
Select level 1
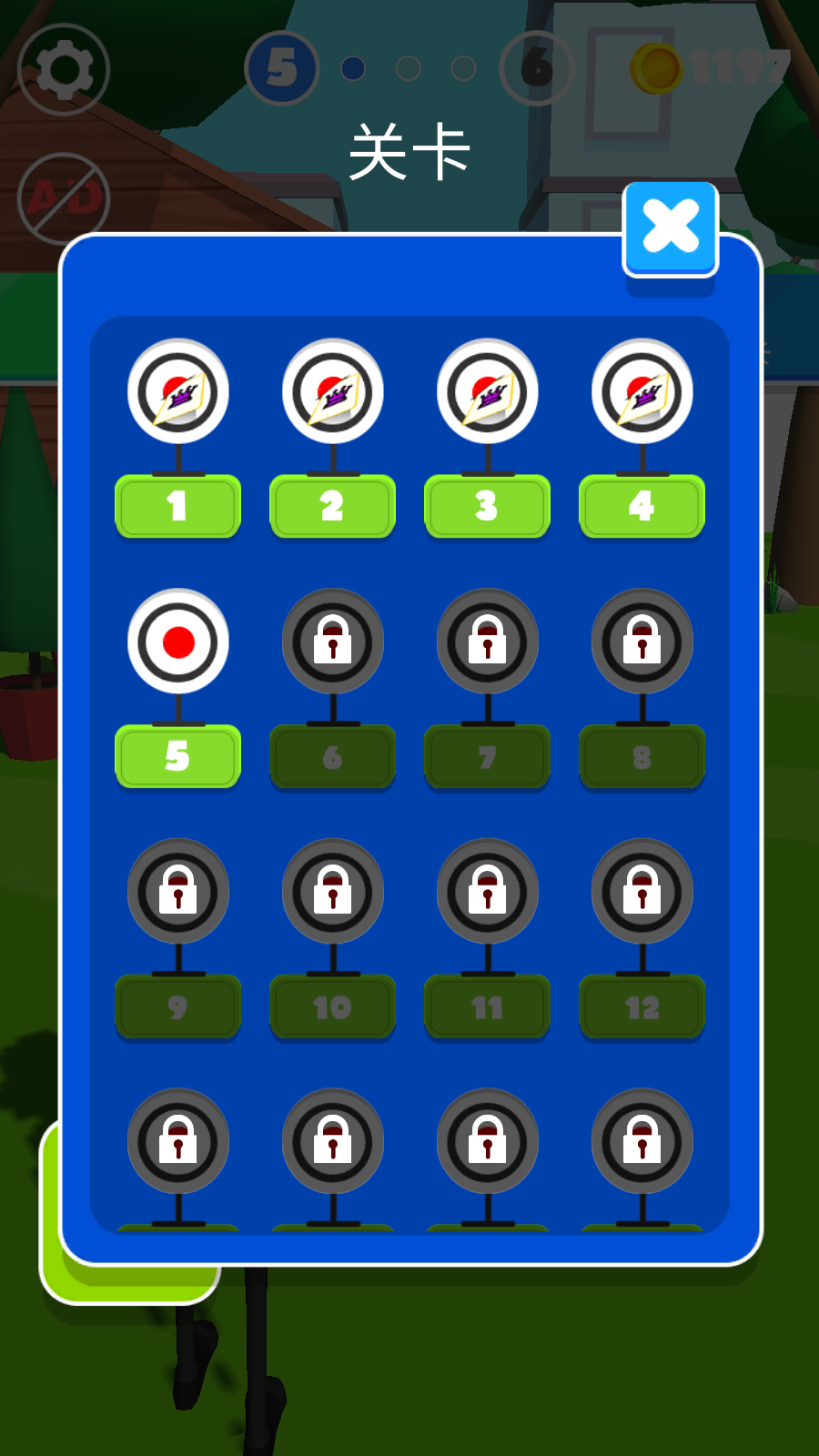[x=178, y=505]
